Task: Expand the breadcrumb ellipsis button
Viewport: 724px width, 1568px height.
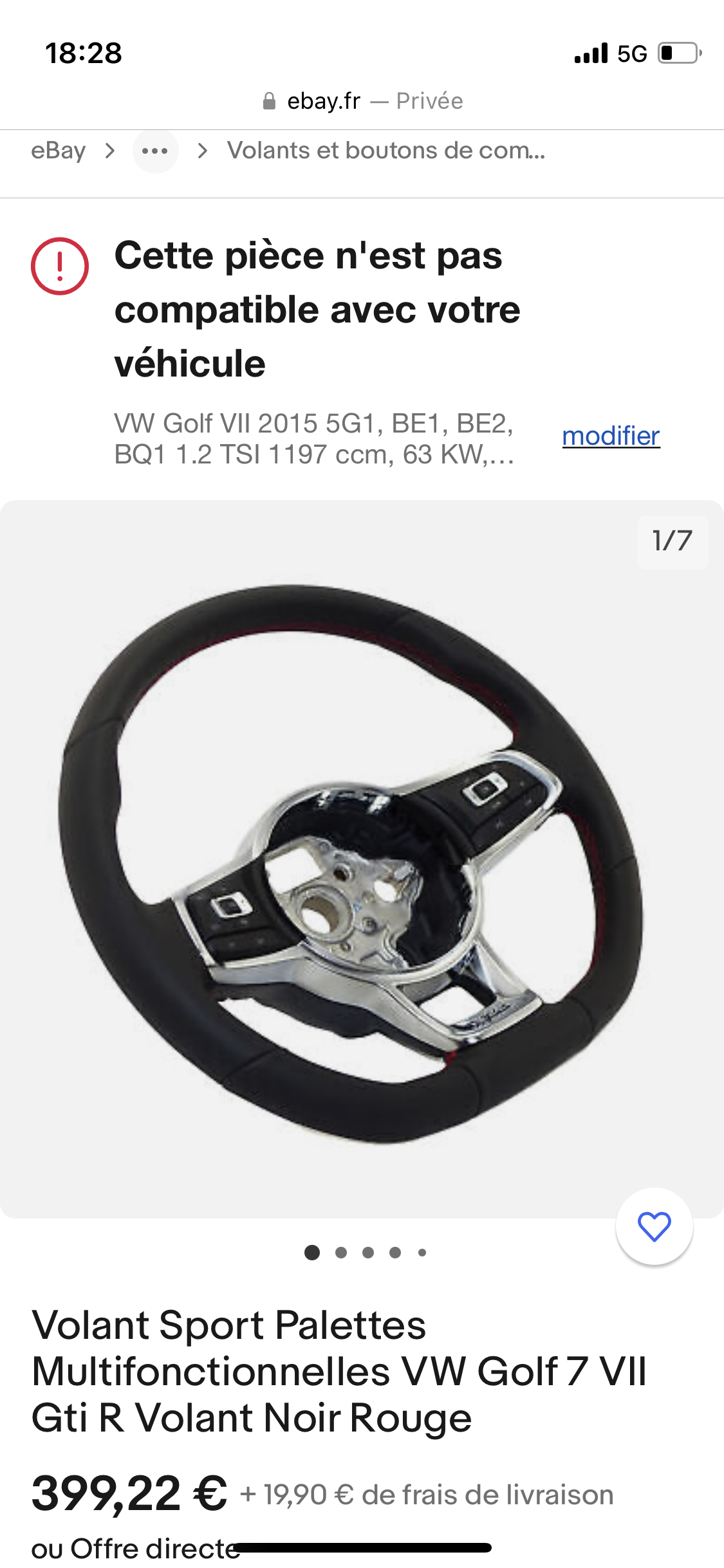Action: coord(155,151)
